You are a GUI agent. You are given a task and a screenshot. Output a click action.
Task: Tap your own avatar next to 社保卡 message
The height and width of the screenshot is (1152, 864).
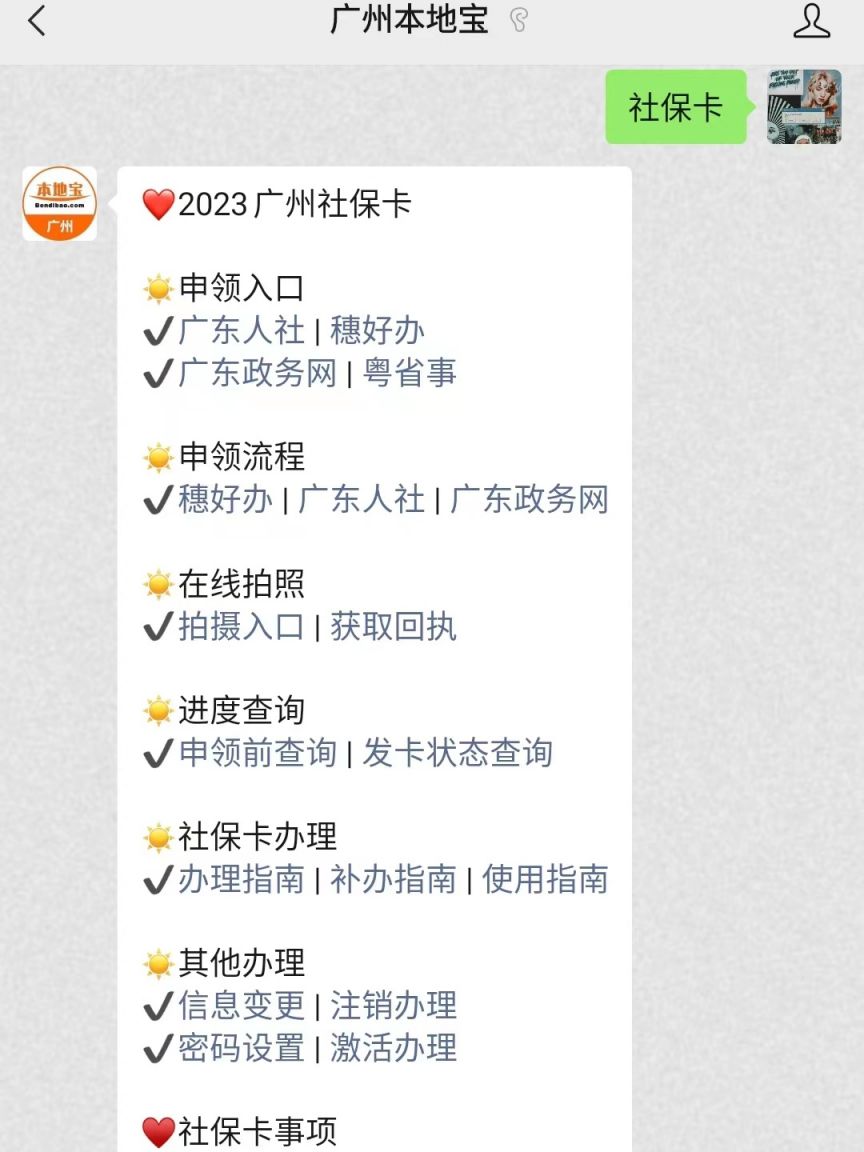805,106
